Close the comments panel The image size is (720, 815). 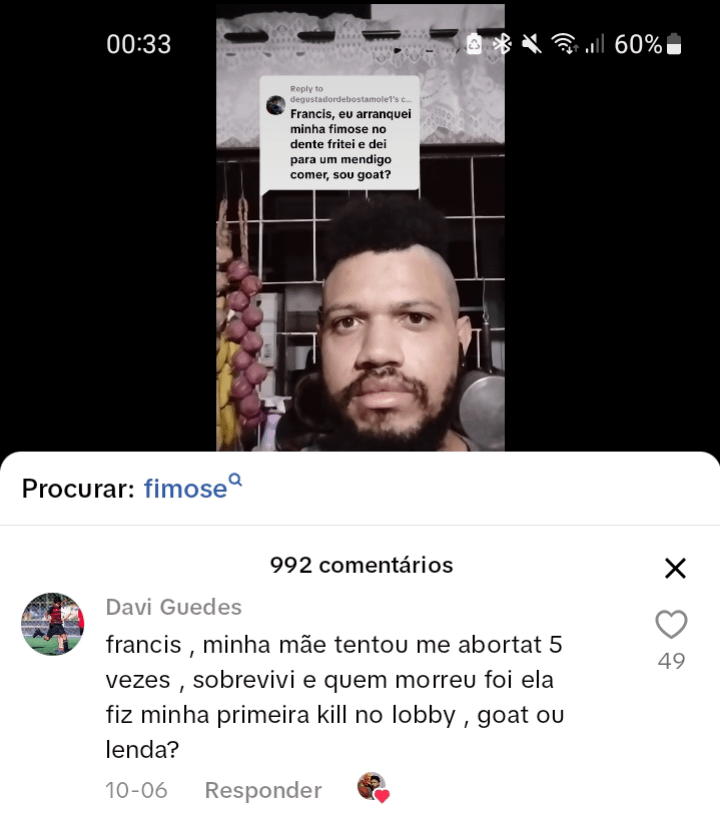(x=675, y=569)
